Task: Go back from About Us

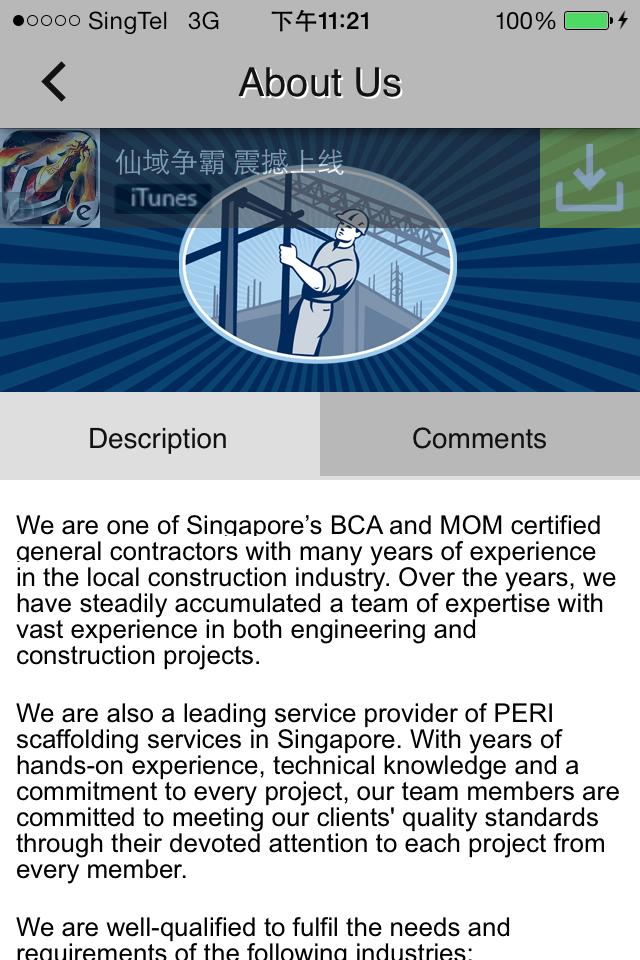Action: [x=54, y=82]
